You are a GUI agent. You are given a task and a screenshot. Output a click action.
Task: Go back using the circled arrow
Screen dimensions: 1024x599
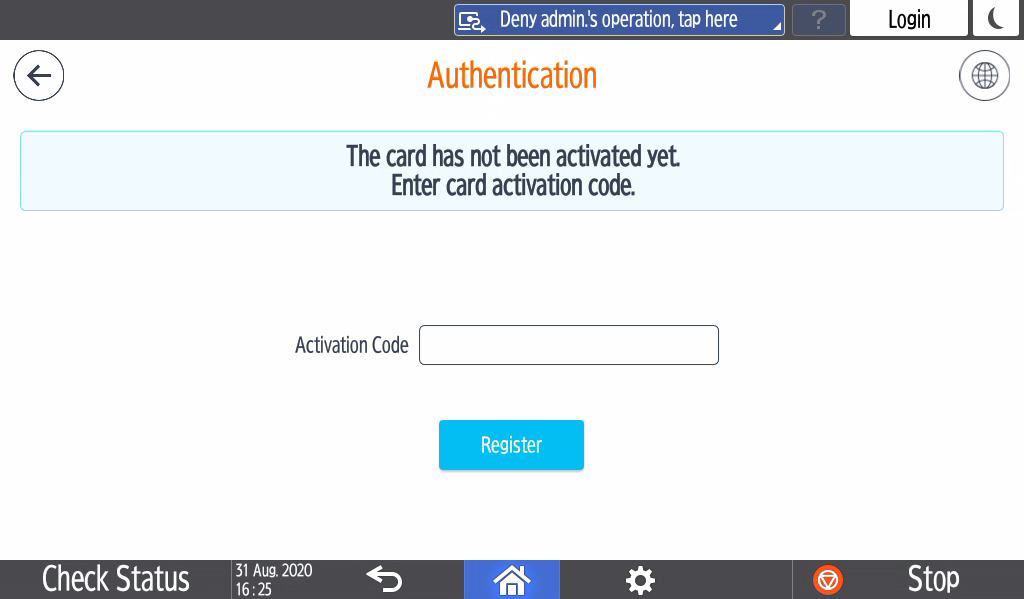39,76
